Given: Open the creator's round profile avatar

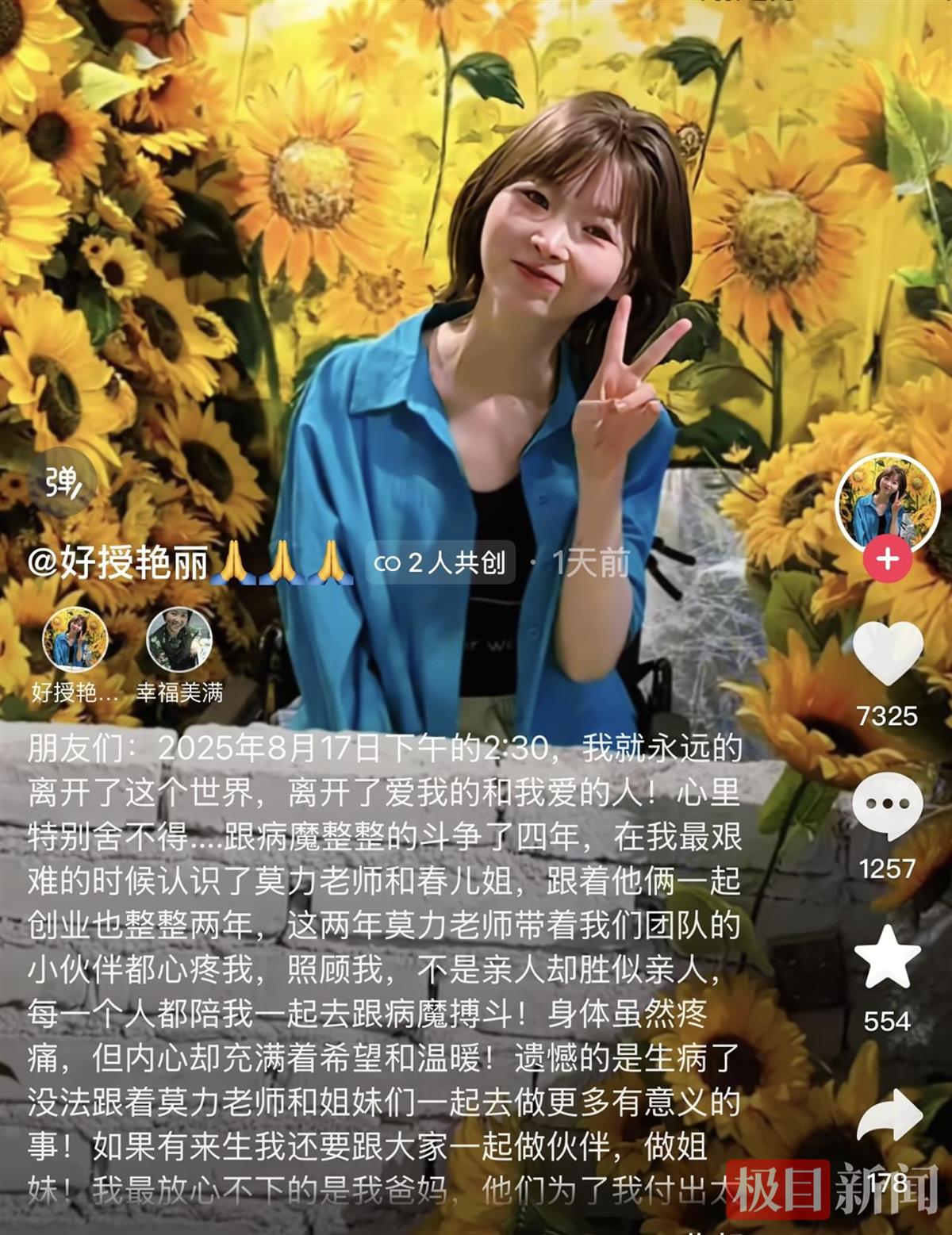Looking at the screenshot, I should pyautogui.click(x=887, y=501).
